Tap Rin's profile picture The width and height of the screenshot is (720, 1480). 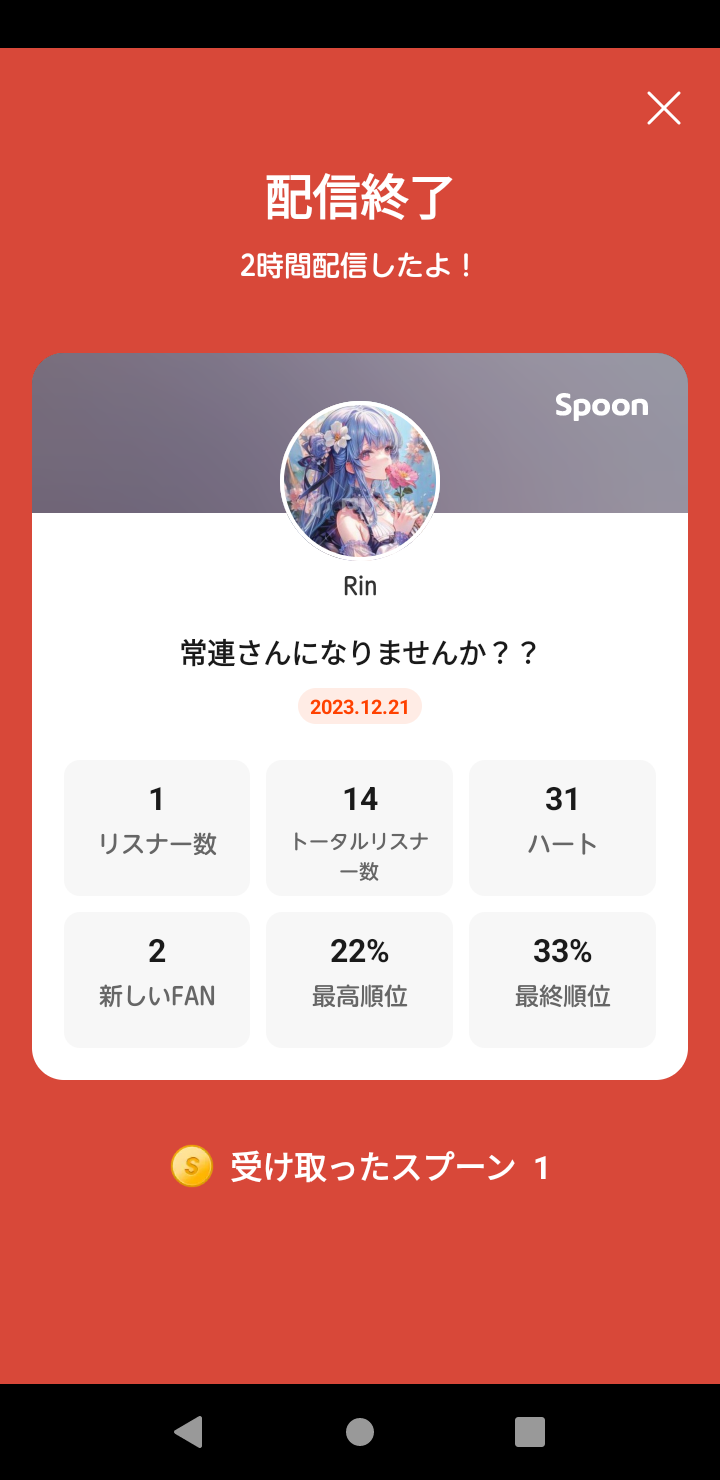click(360, 481)
